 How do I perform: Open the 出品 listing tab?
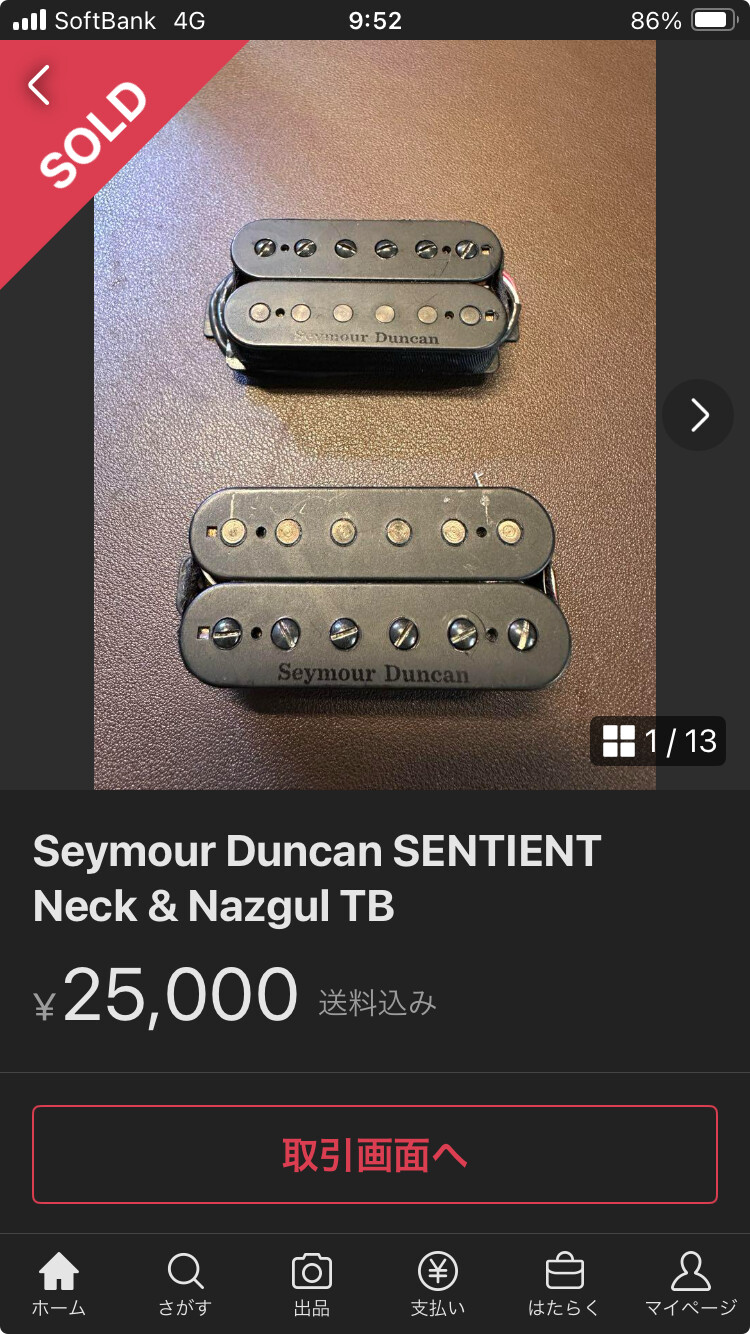tap(311, 1283)
